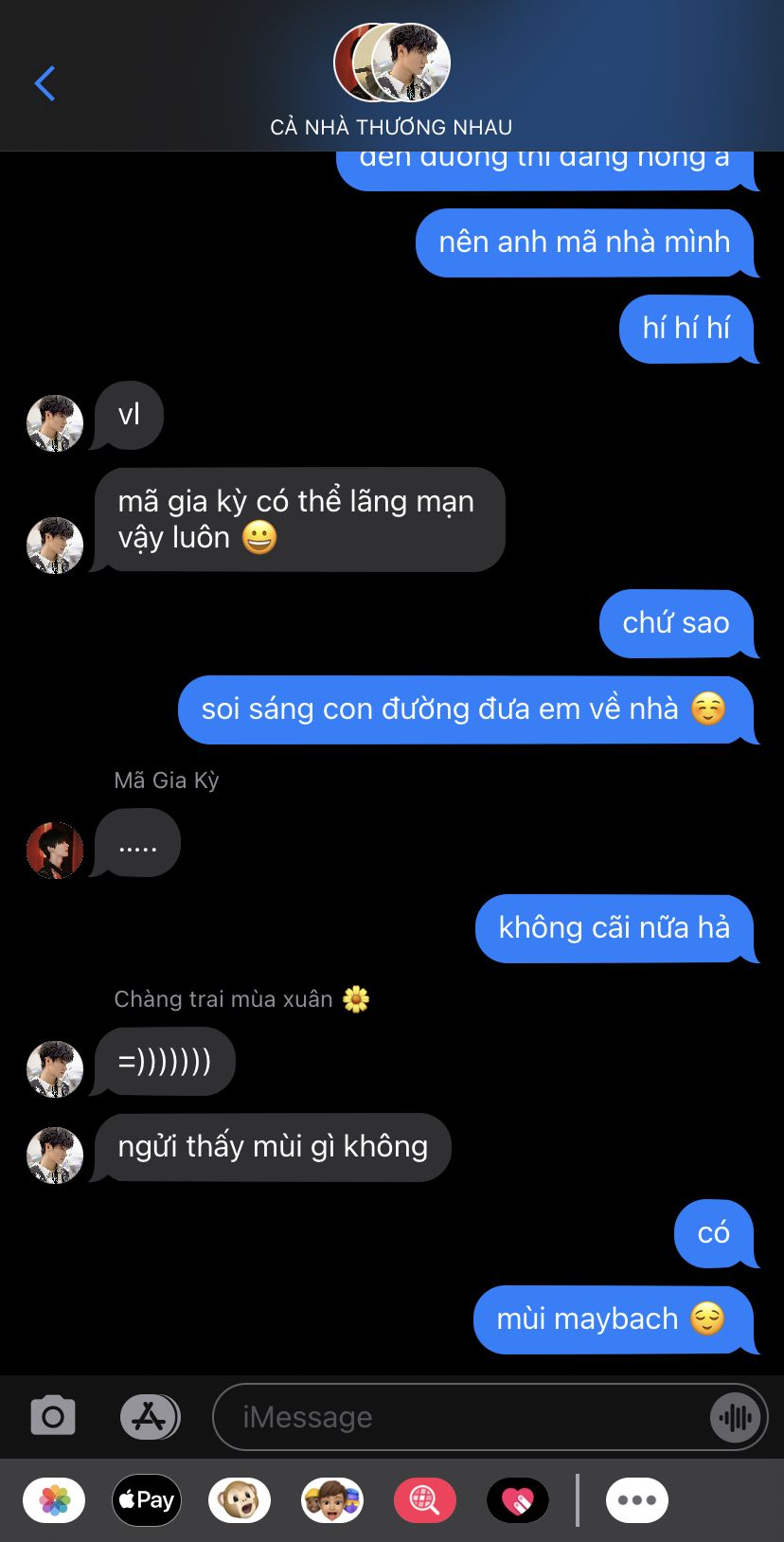Screen dimensions: 784x1542
Task: Open CẢ NHÀ THƯƠNG NHAU group details
Action: click(x=391, y=81)
